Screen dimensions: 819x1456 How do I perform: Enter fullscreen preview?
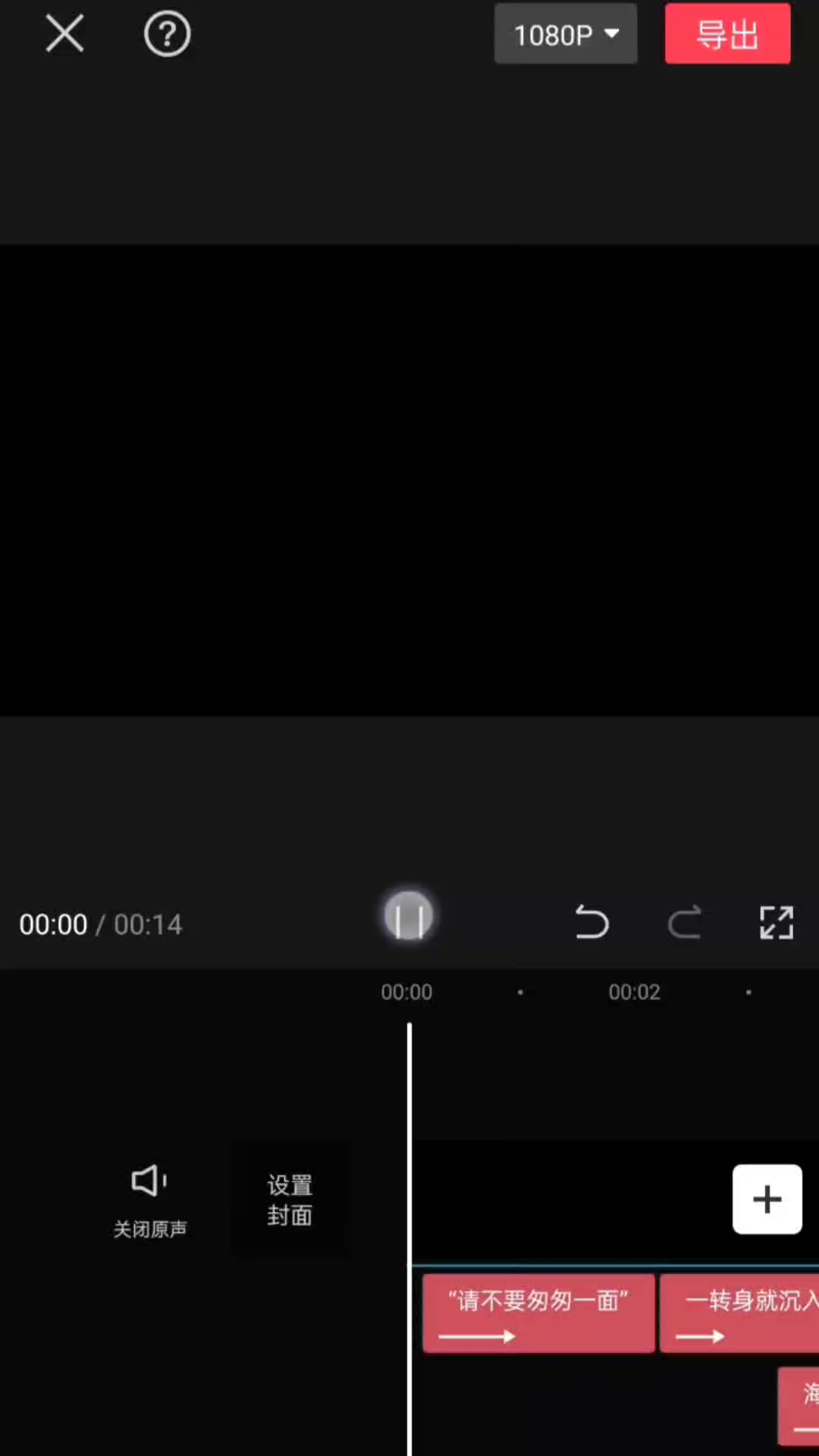tap(777, 923)
